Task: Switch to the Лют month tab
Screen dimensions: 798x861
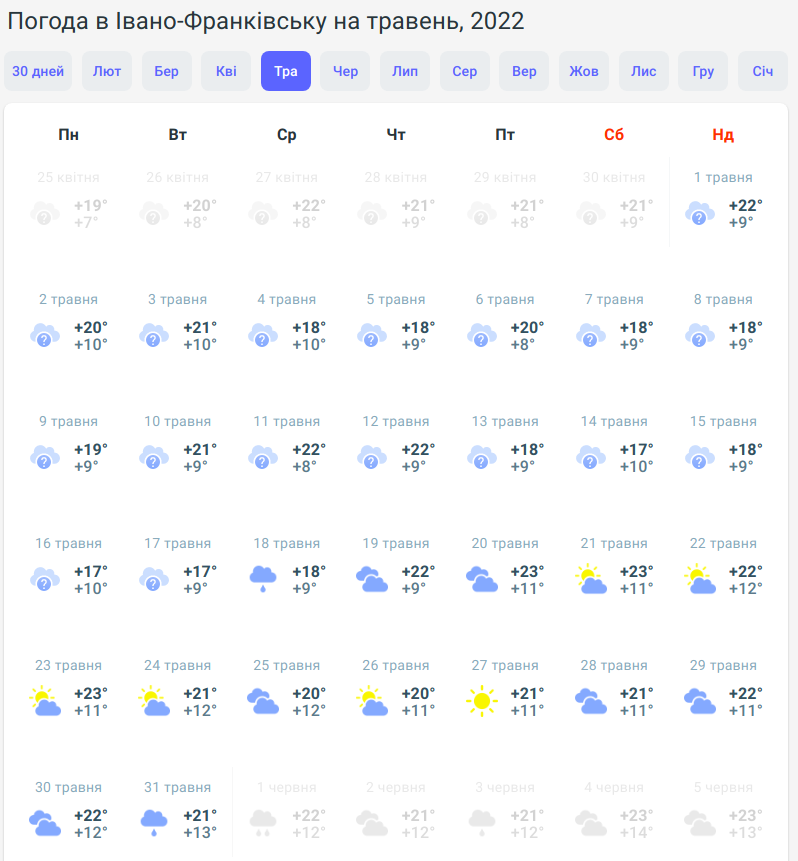Action: (x=107, y=71)
